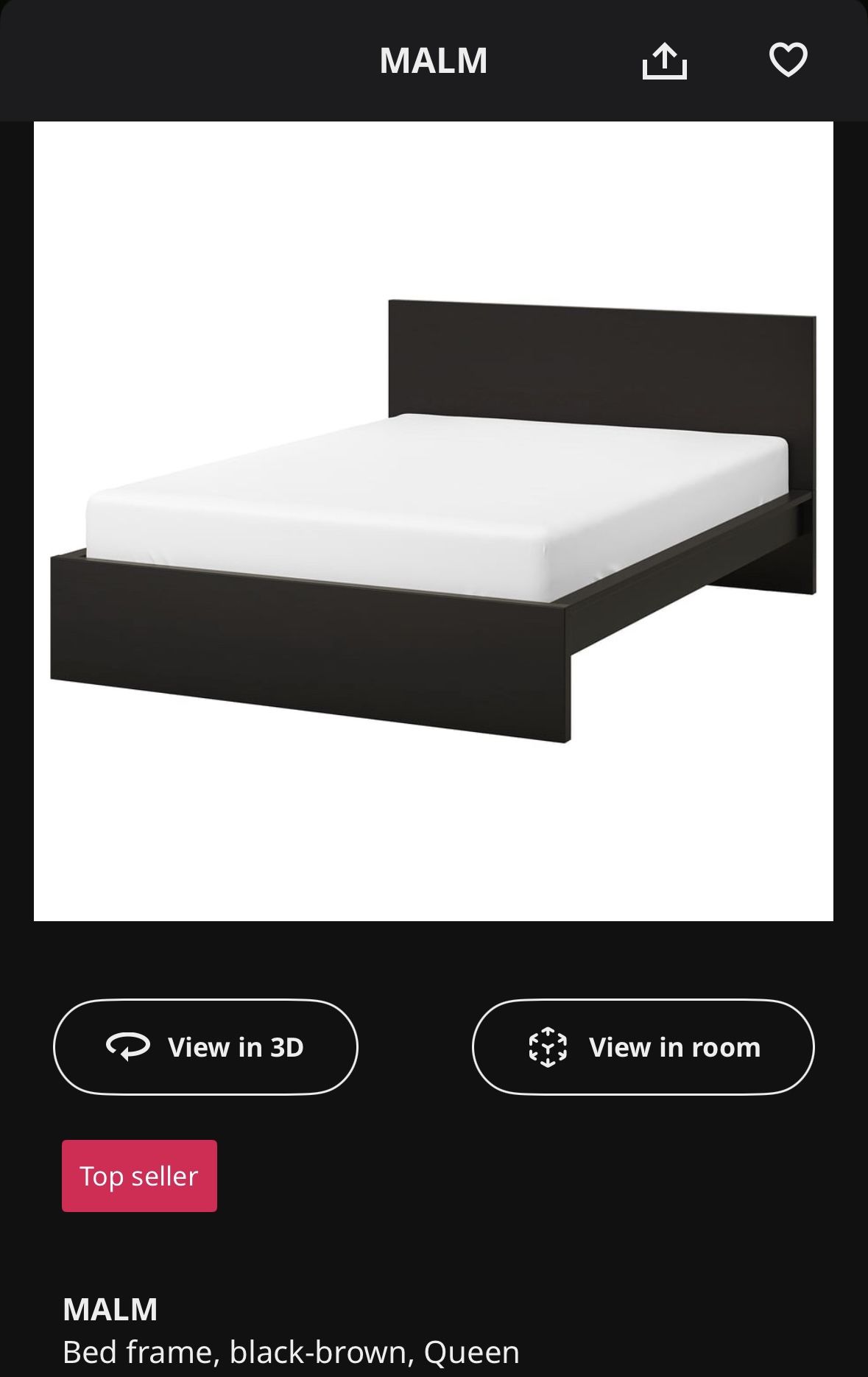
Task: Select the Top seller badge
Action: point(138,1174)
